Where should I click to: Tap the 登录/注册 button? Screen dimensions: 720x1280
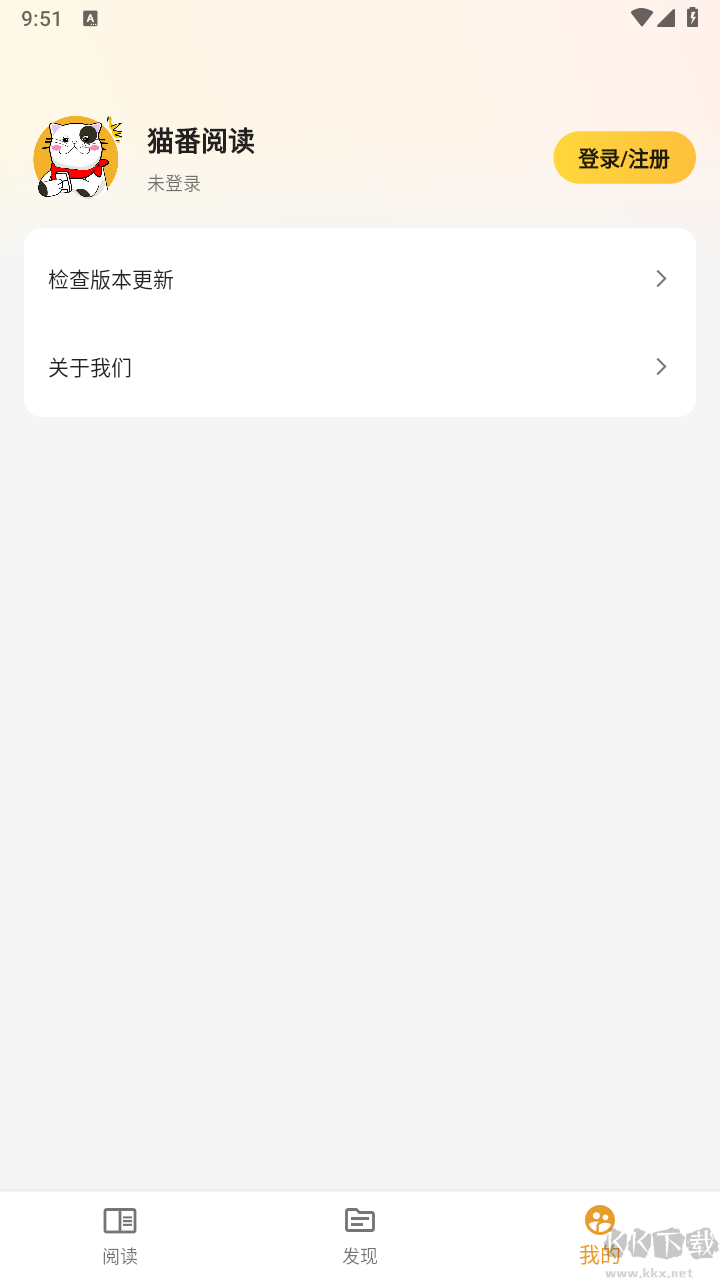tap(624, 157)
